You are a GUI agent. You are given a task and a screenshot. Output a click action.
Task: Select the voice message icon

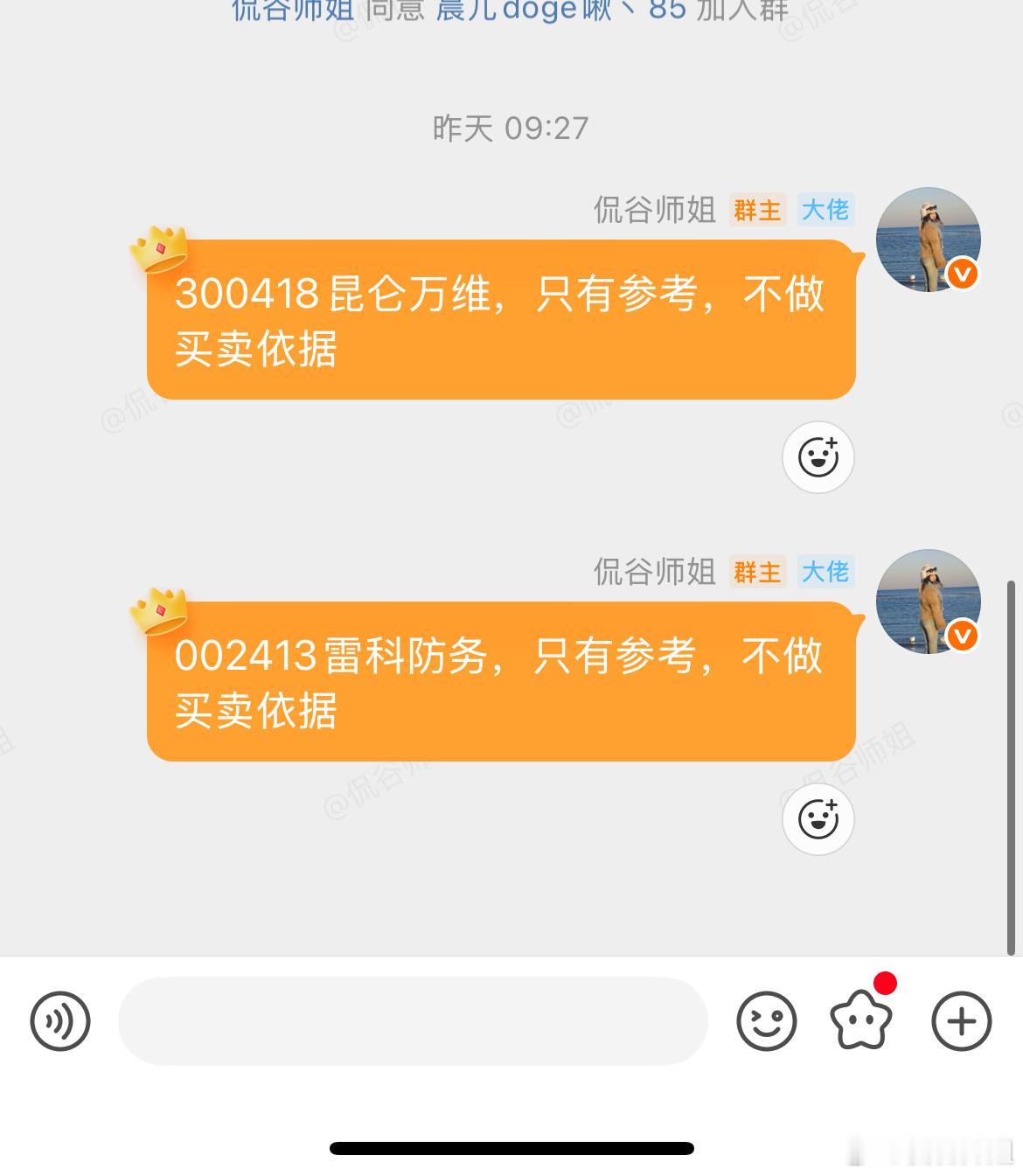pos(59,1020)
